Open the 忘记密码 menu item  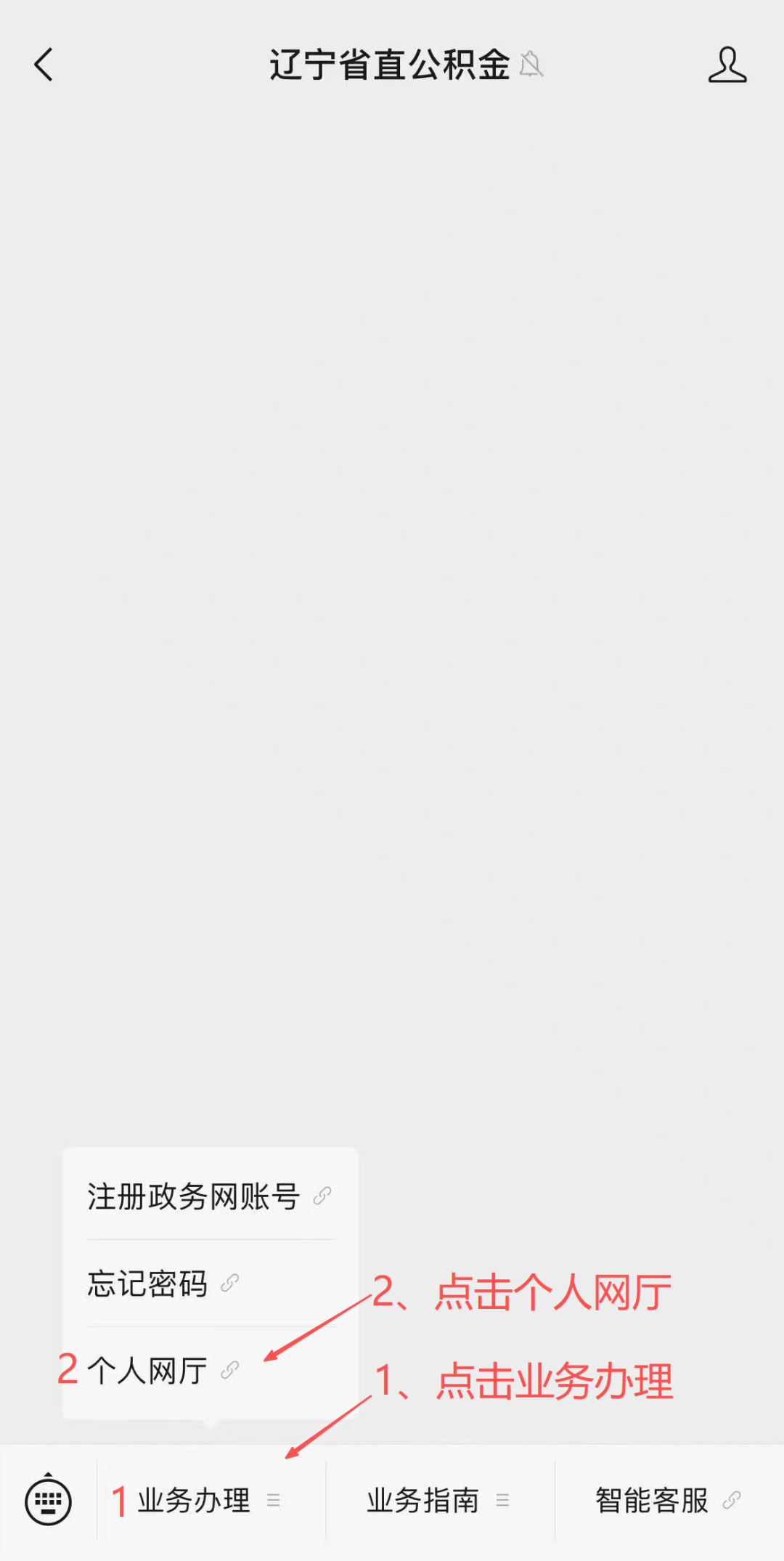point(210,1283)
